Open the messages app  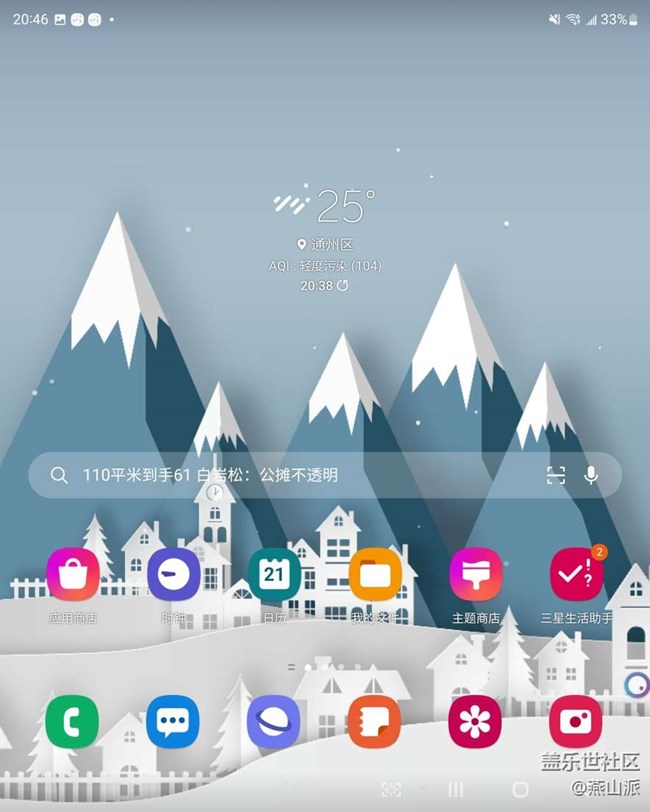[173, 721]
